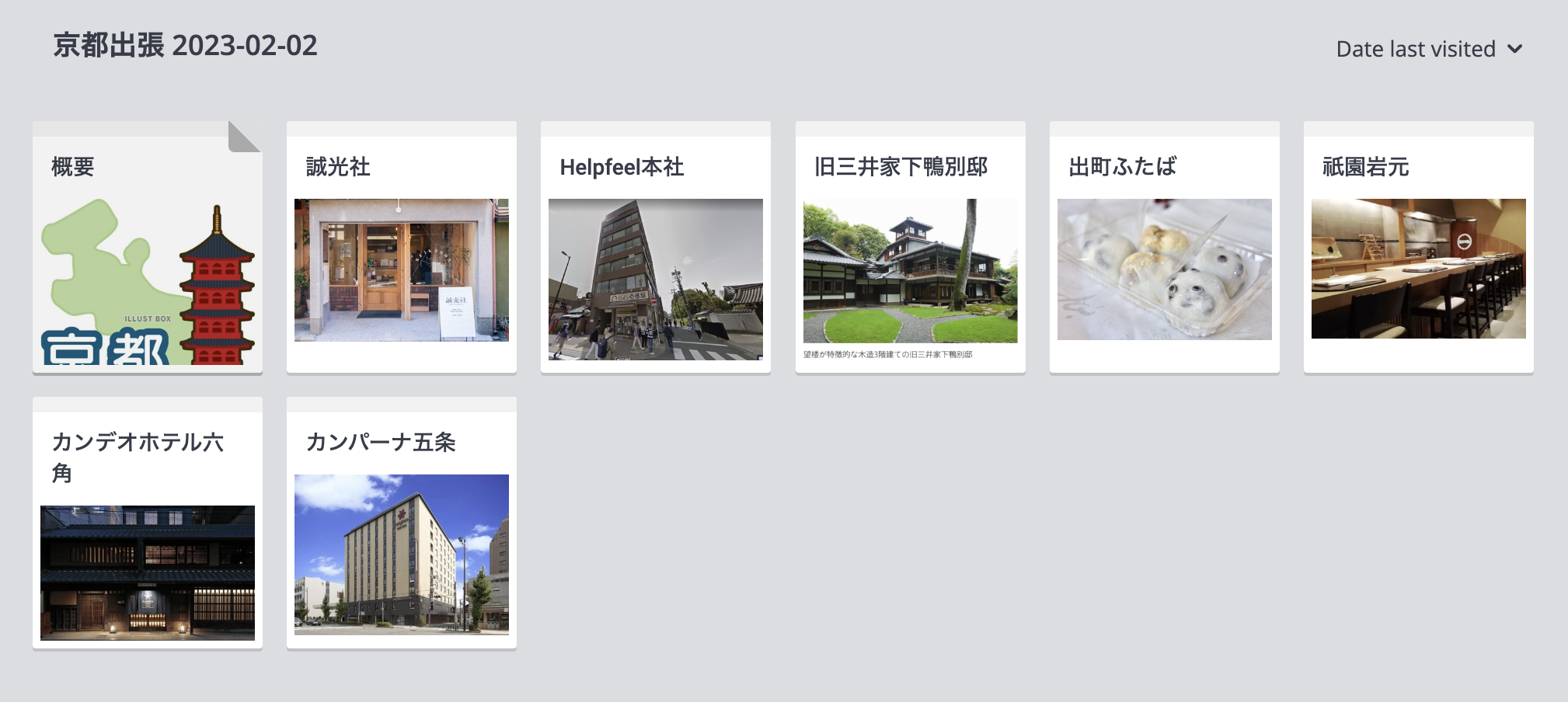
Task: Open the 誠光社 page card
Action: click(x=402, y=248)
